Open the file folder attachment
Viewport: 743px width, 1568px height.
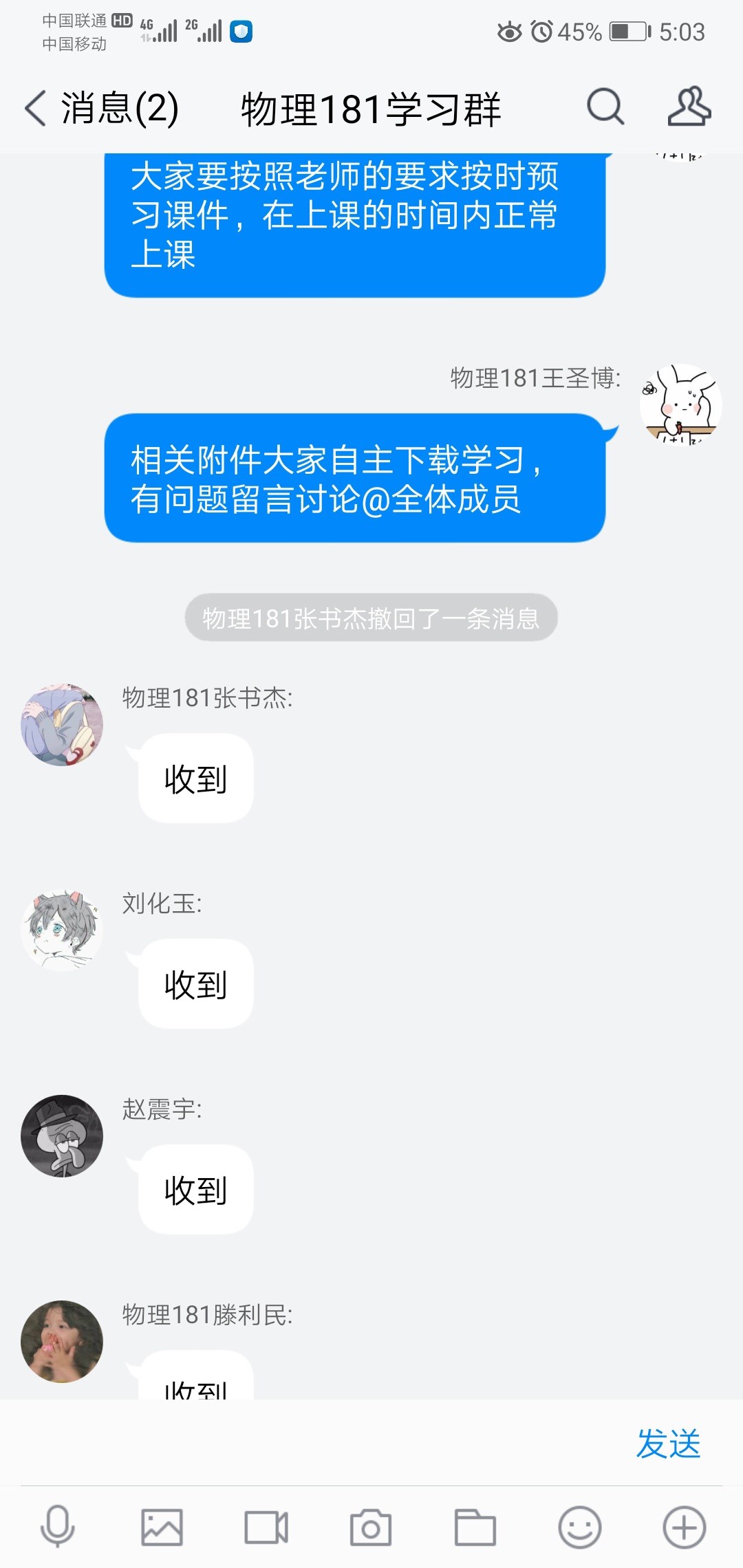point(475,1528)
